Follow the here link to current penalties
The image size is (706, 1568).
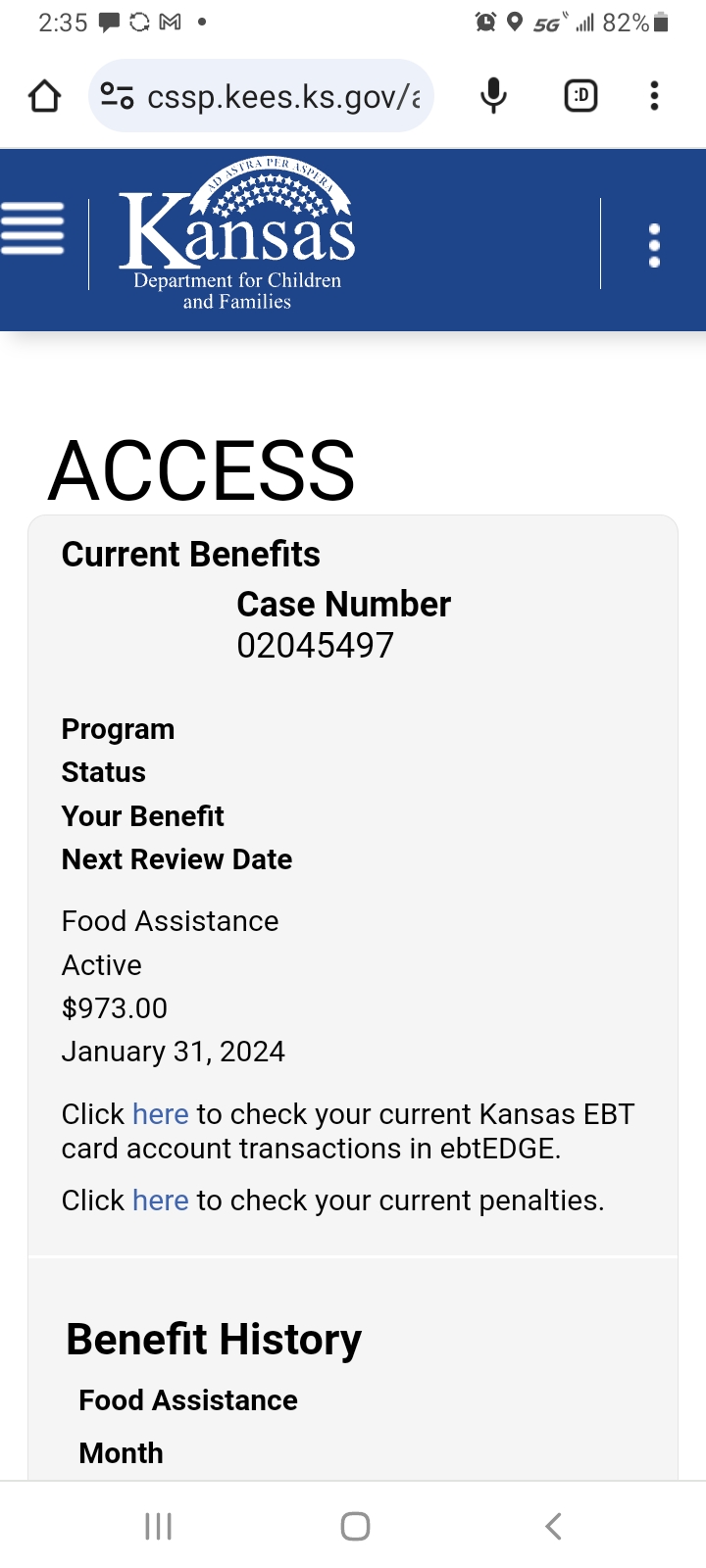tap(161, 1200)
